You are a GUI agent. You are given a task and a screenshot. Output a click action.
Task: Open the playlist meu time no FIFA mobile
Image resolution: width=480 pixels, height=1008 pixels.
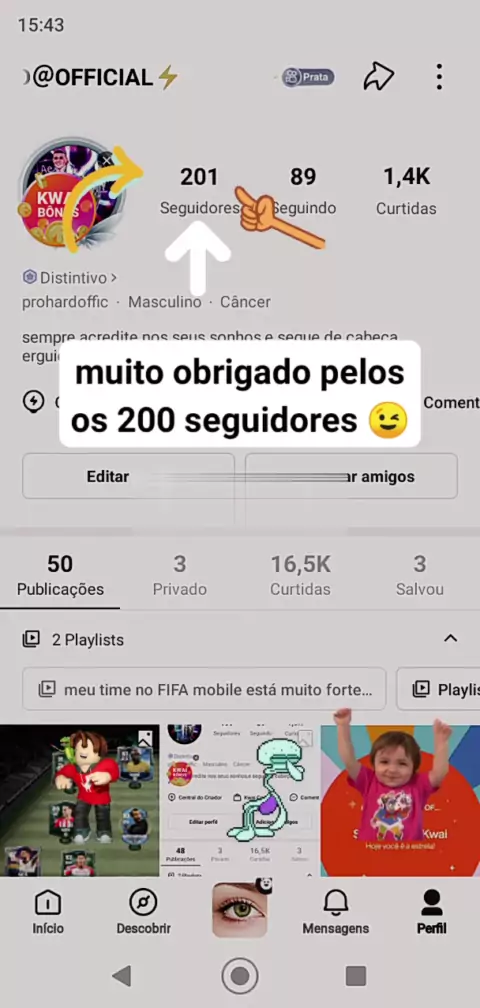204,689
